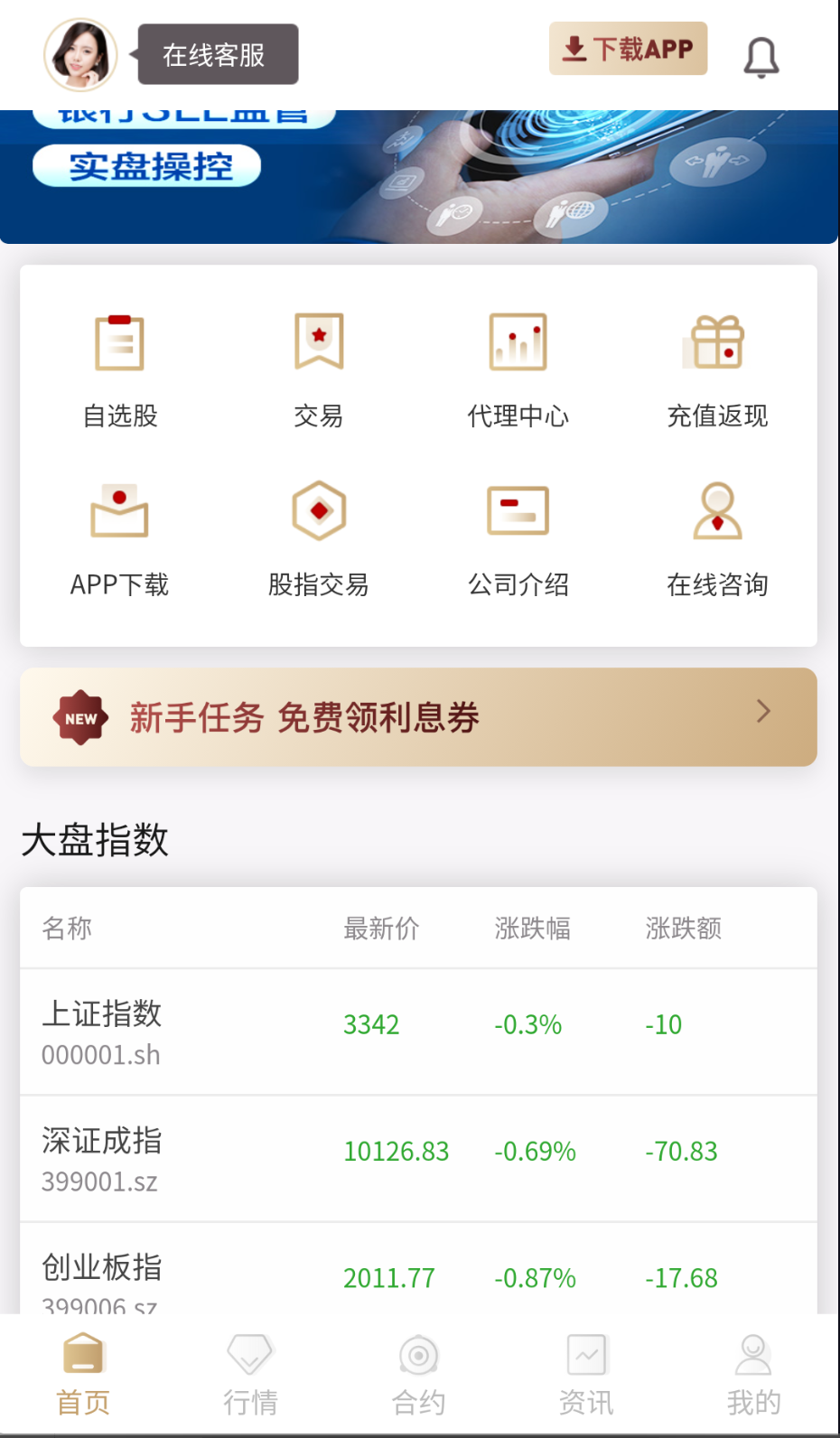Tap the 在线客服 customer service avatar
This screenshot has width=840, height=1438.
[x=82, y=54]
